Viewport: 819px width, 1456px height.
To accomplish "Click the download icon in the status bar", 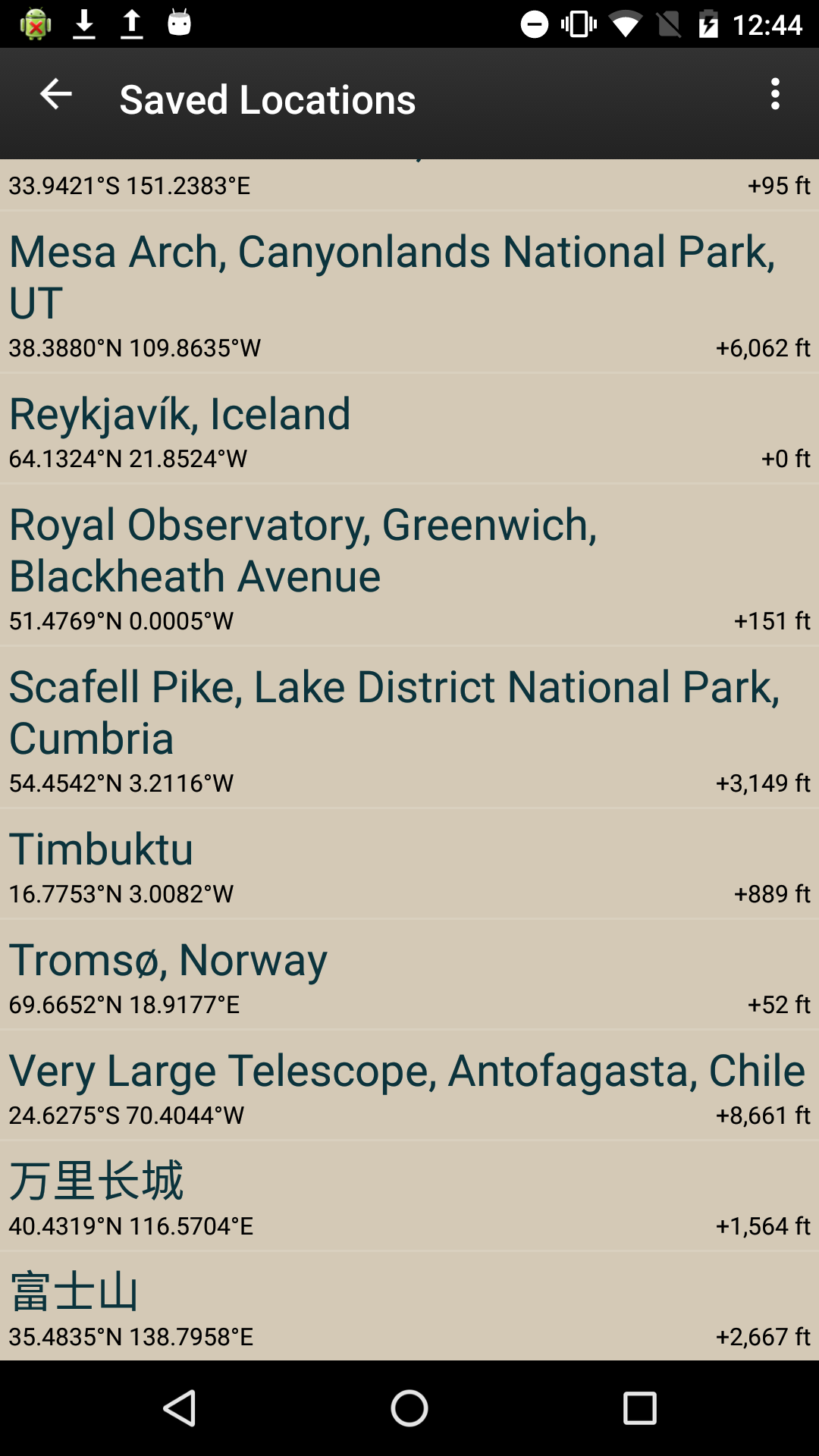I will click(83, 23).
